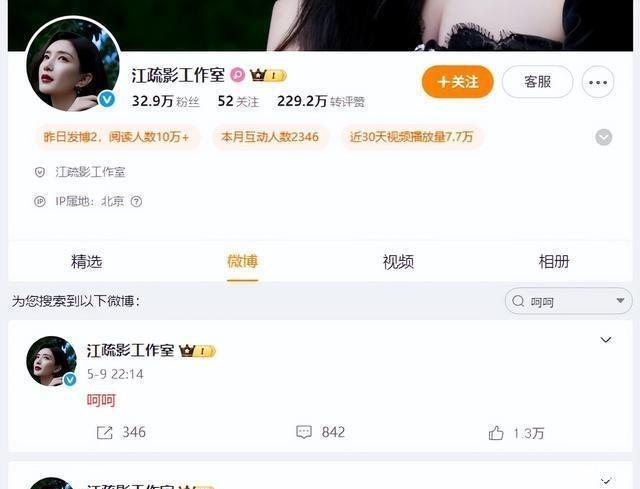Viewport: 640px width, 489px height.
Task: Open the search filter dropdown arrow
Action: [620, 301]
